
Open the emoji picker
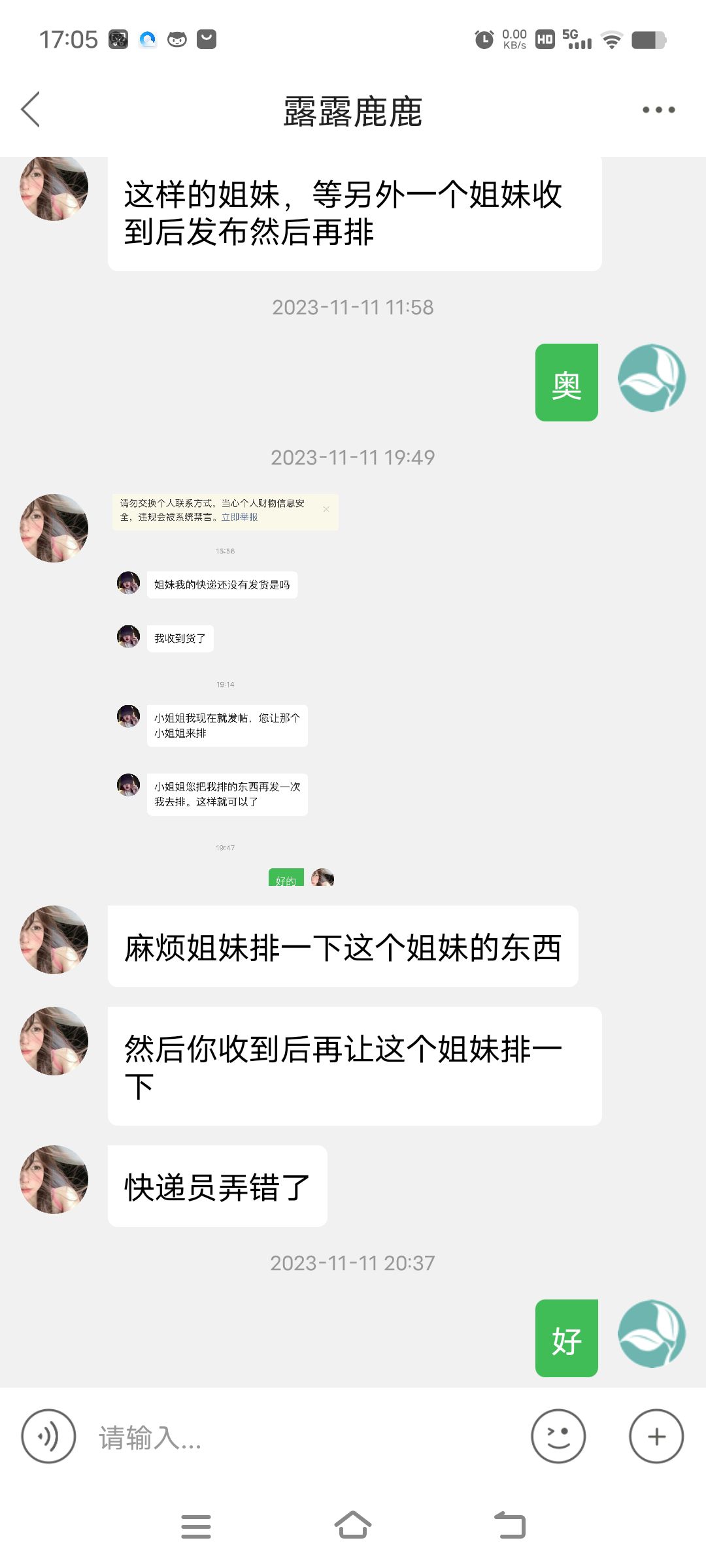click(558, 1436)
